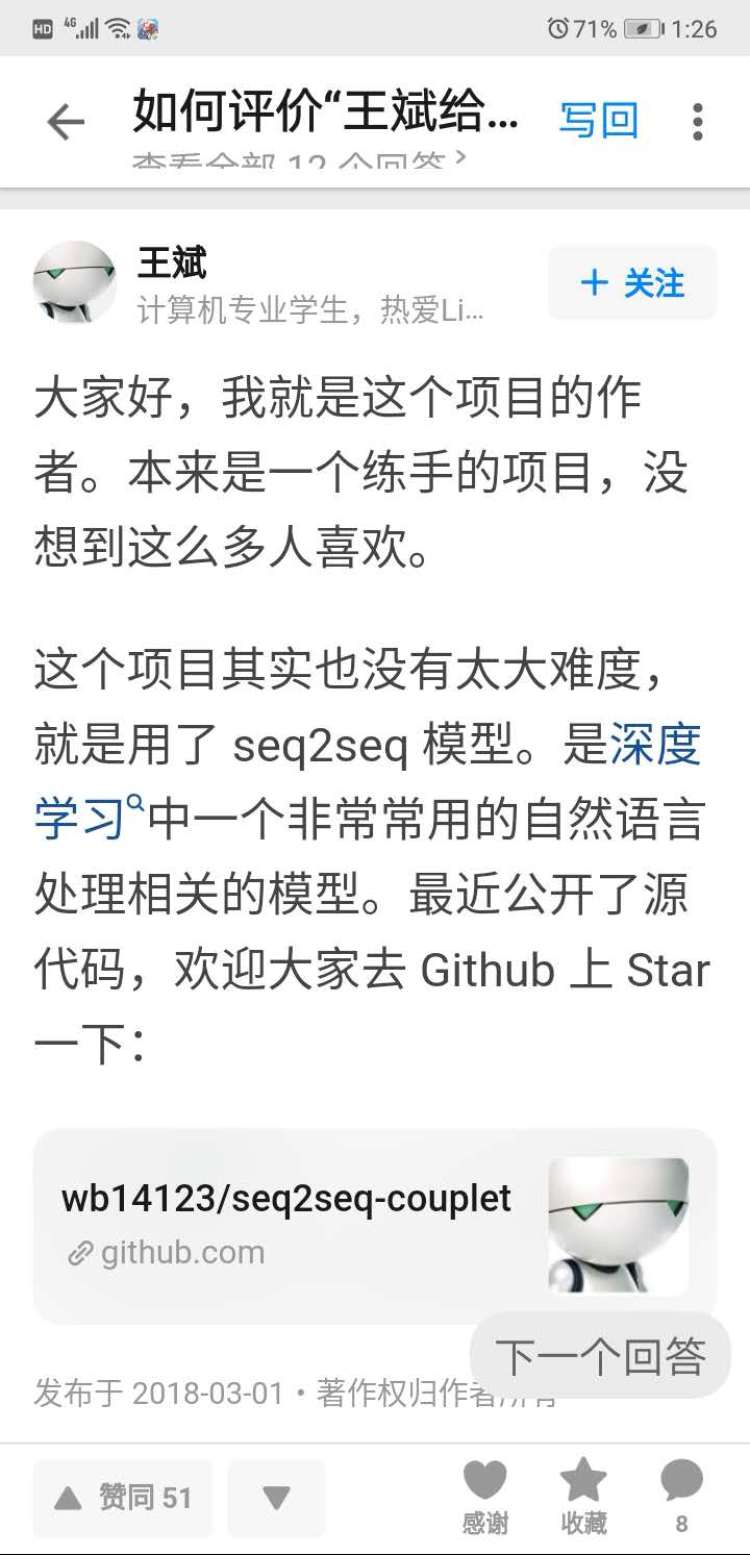750x1555 pixels.
Task: View all answers link under the title
Action: pos(300,161)
